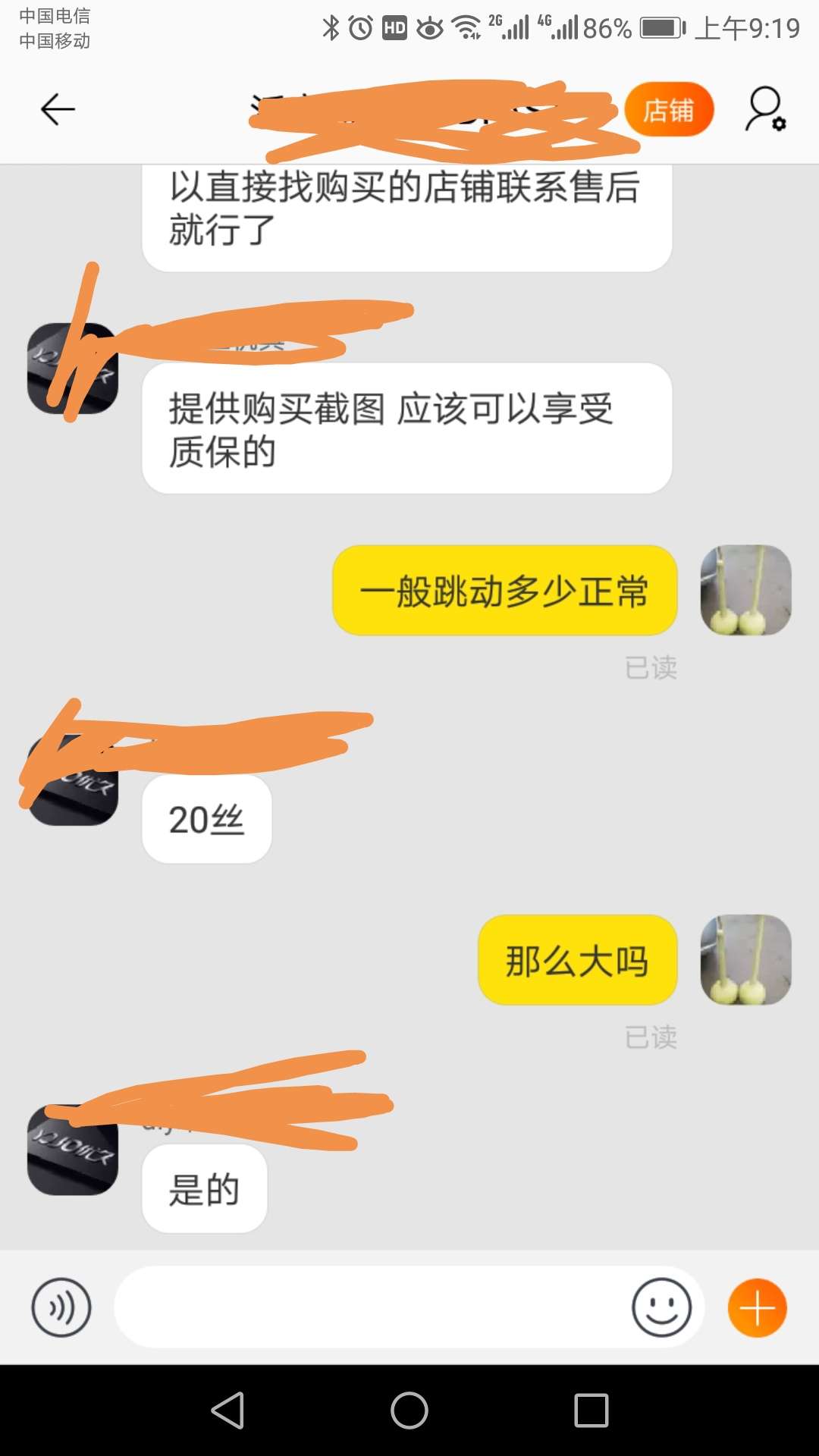
Task: Go back using the top-left arrow
Action: [58, 110]
